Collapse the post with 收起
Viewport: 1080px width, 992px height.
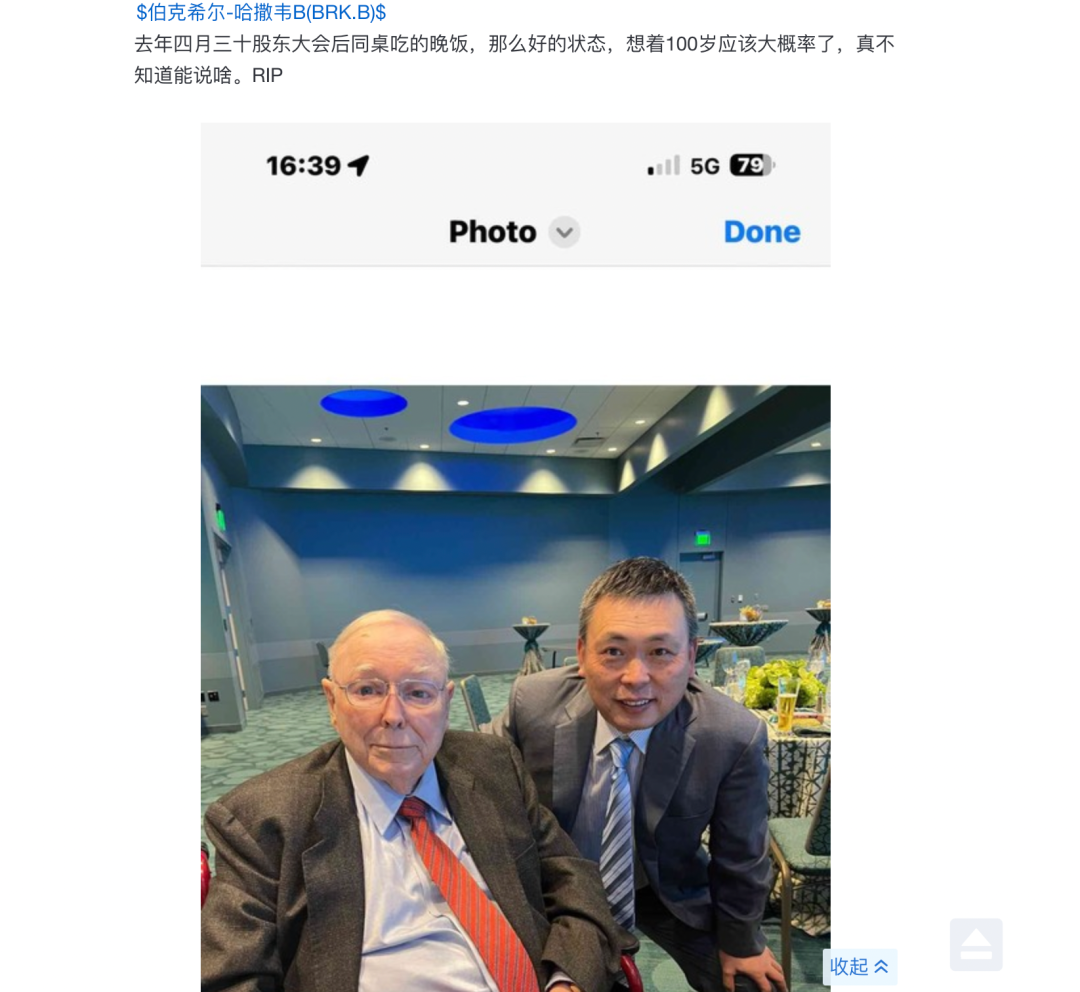859,966
